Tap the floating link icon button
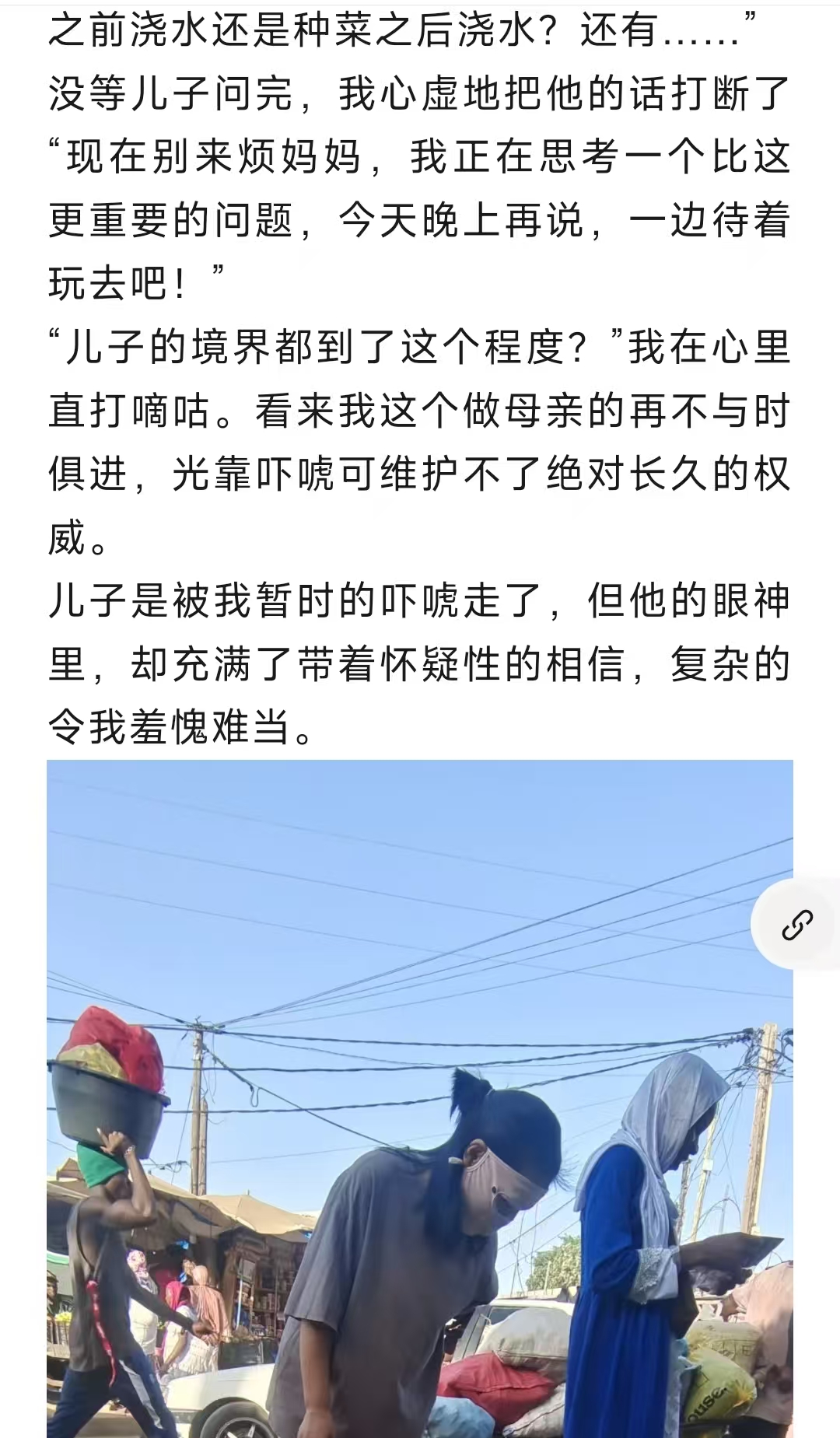 coord(797,925)
